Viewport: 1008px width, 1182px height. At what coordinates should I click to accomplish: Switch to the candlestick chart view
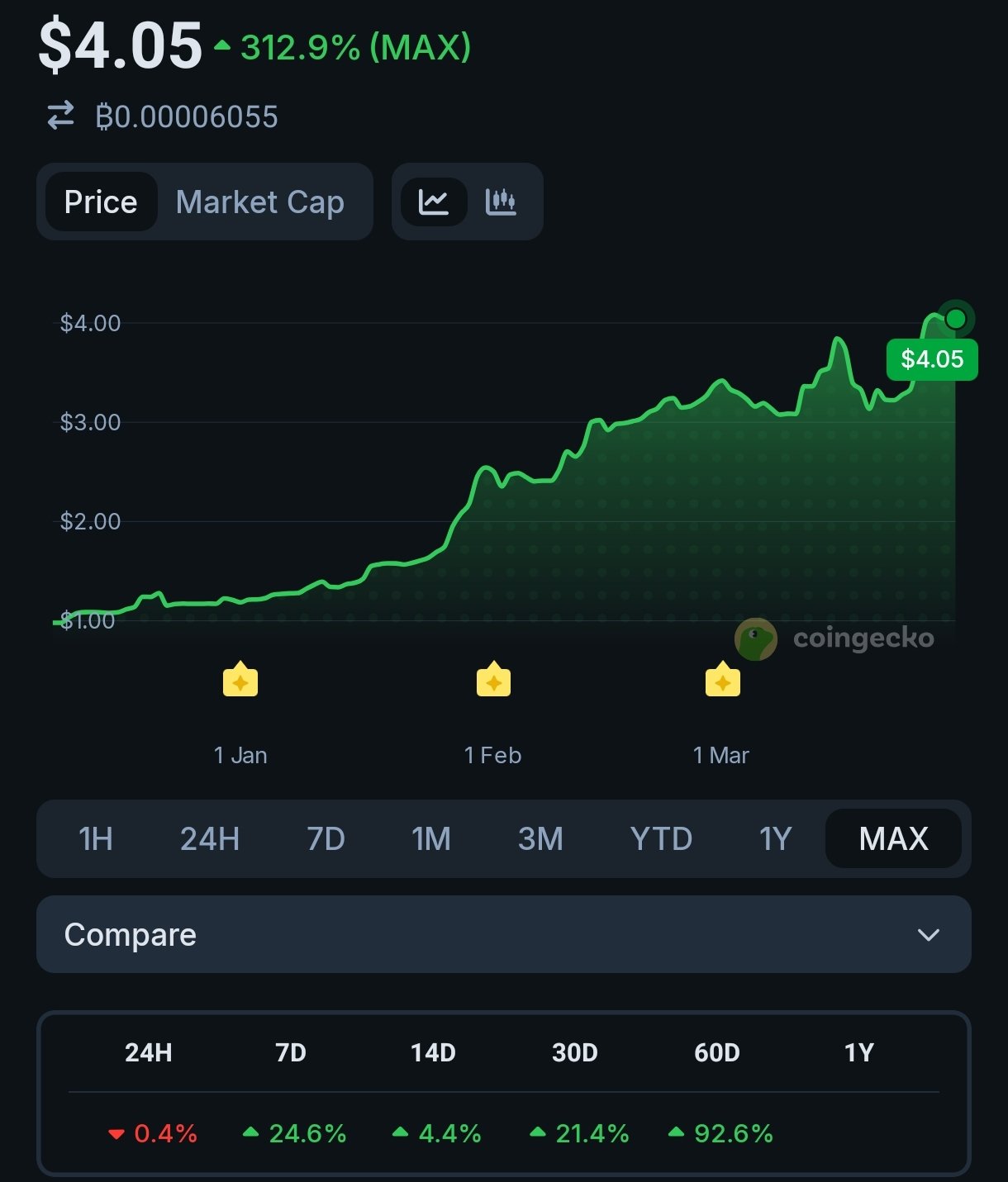point(501,202)
